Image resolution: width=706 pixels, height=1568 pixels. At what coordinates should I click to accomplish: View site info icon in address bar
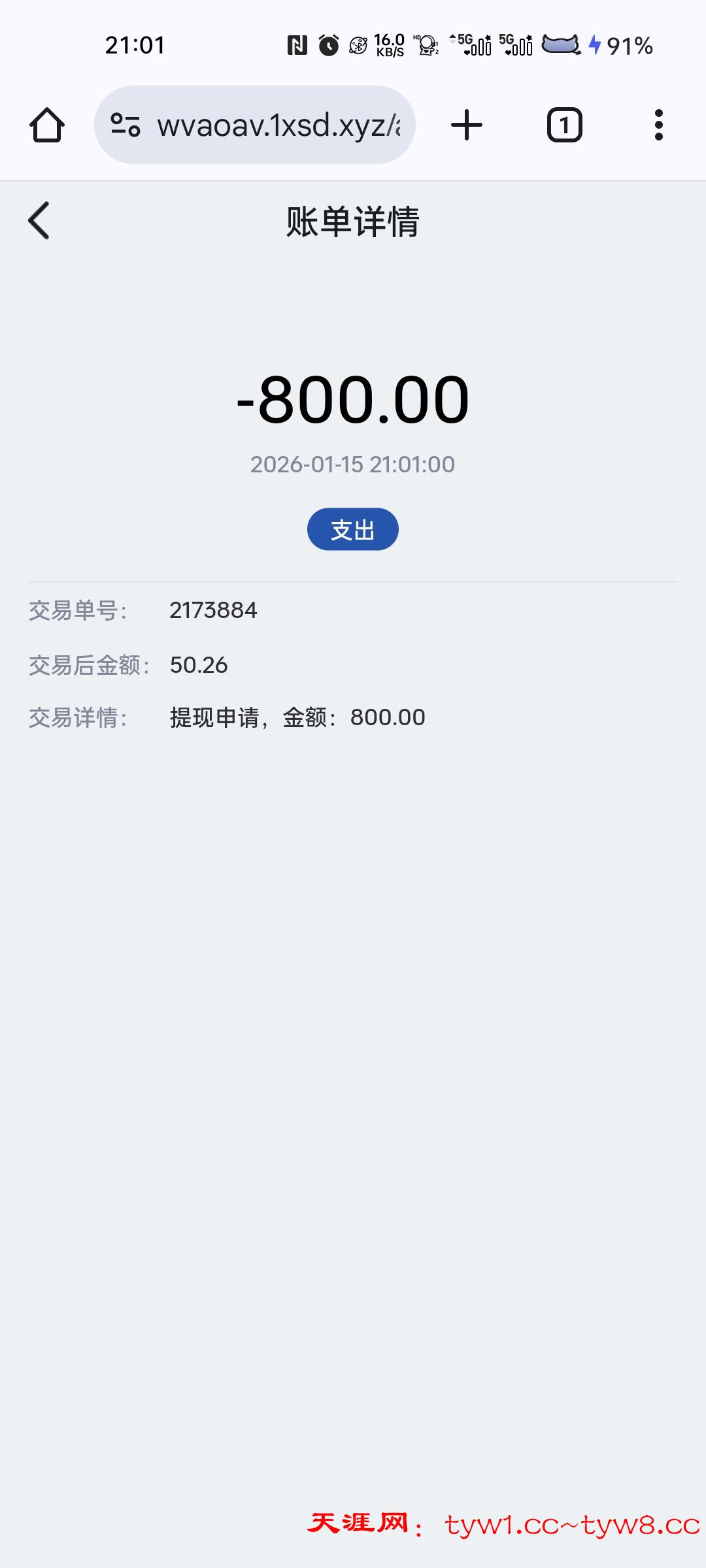point(126,125)
